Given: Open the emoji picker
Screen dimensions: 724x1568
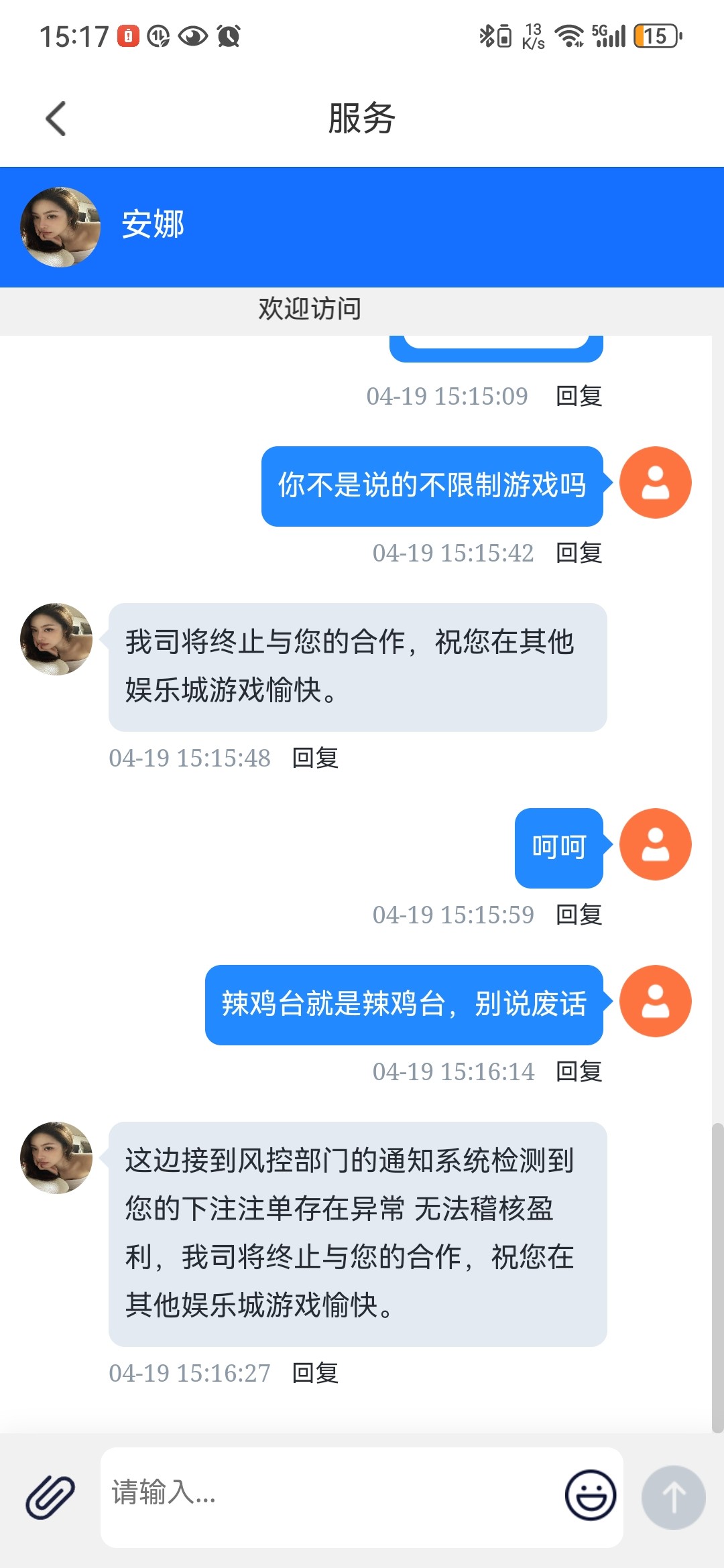Looking at the screenshot, I should pyautogui.click(x=590, y=1495).
